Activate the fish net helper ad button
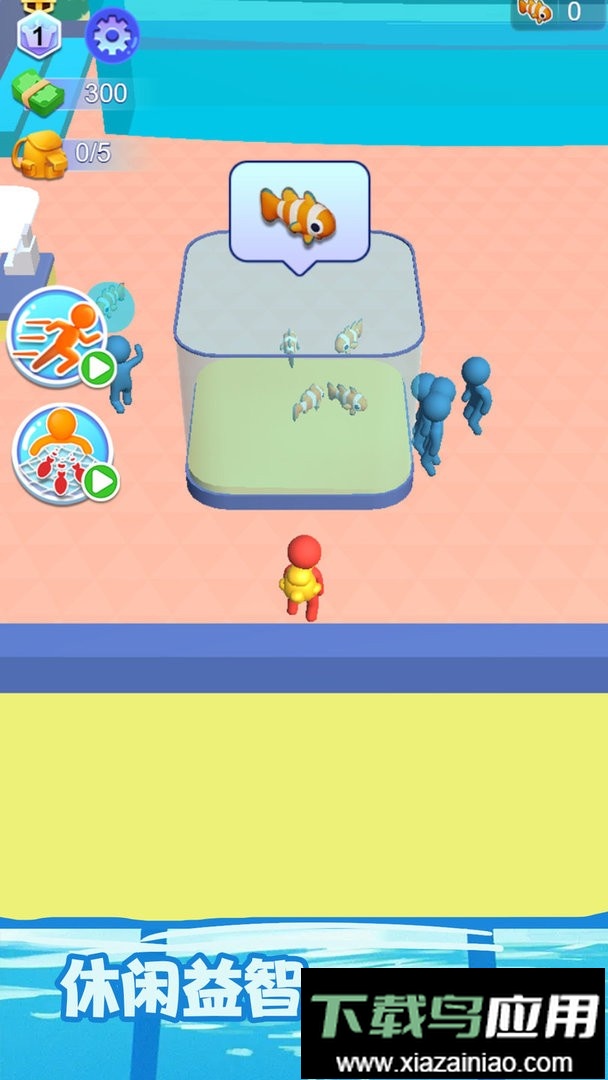The height and width of the screenshot is (1080, 608). coord(63,454)
